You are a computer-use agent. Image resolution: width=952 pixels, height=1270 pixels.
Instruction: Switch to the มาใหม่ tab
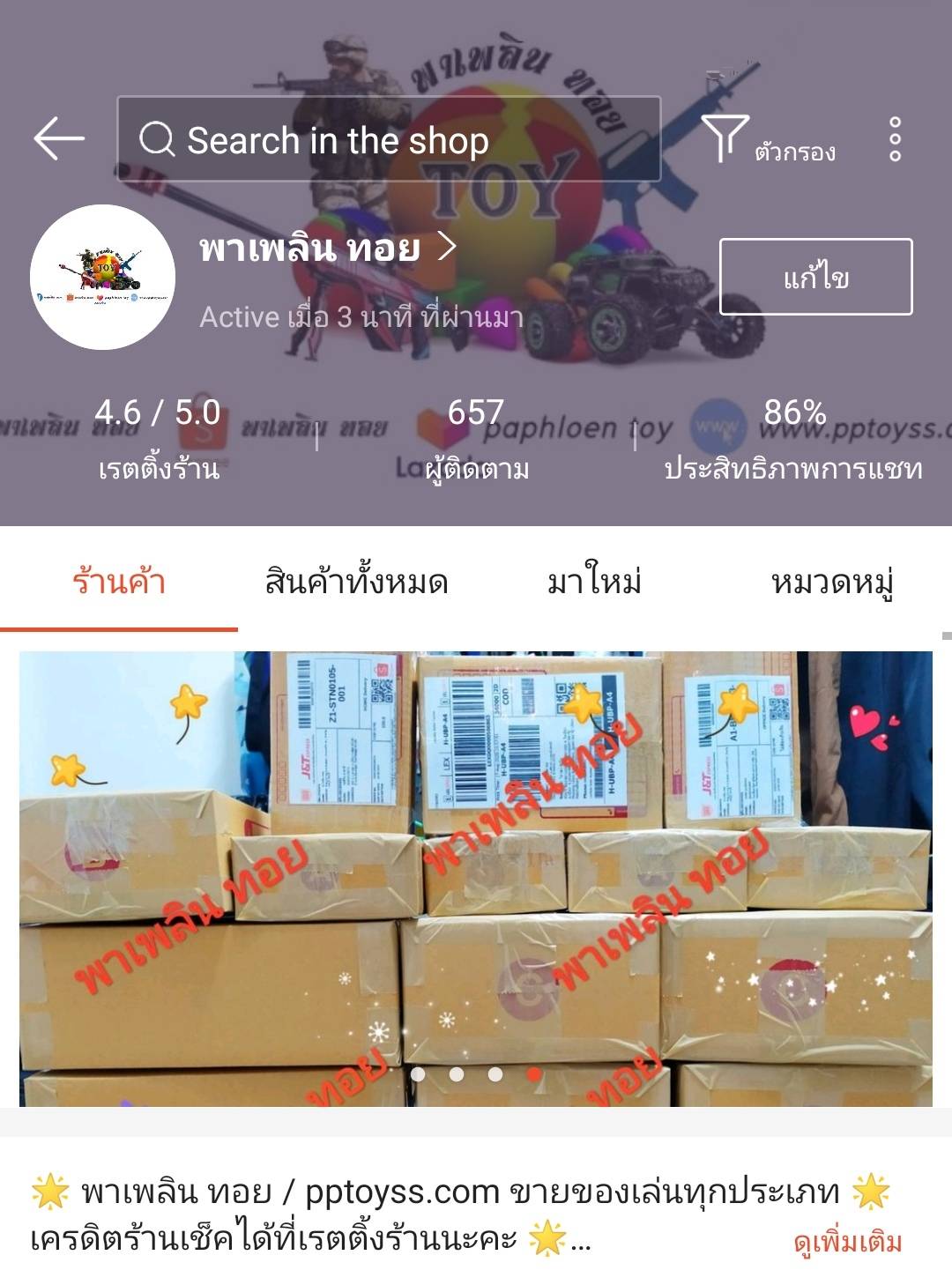pos(594,583)
